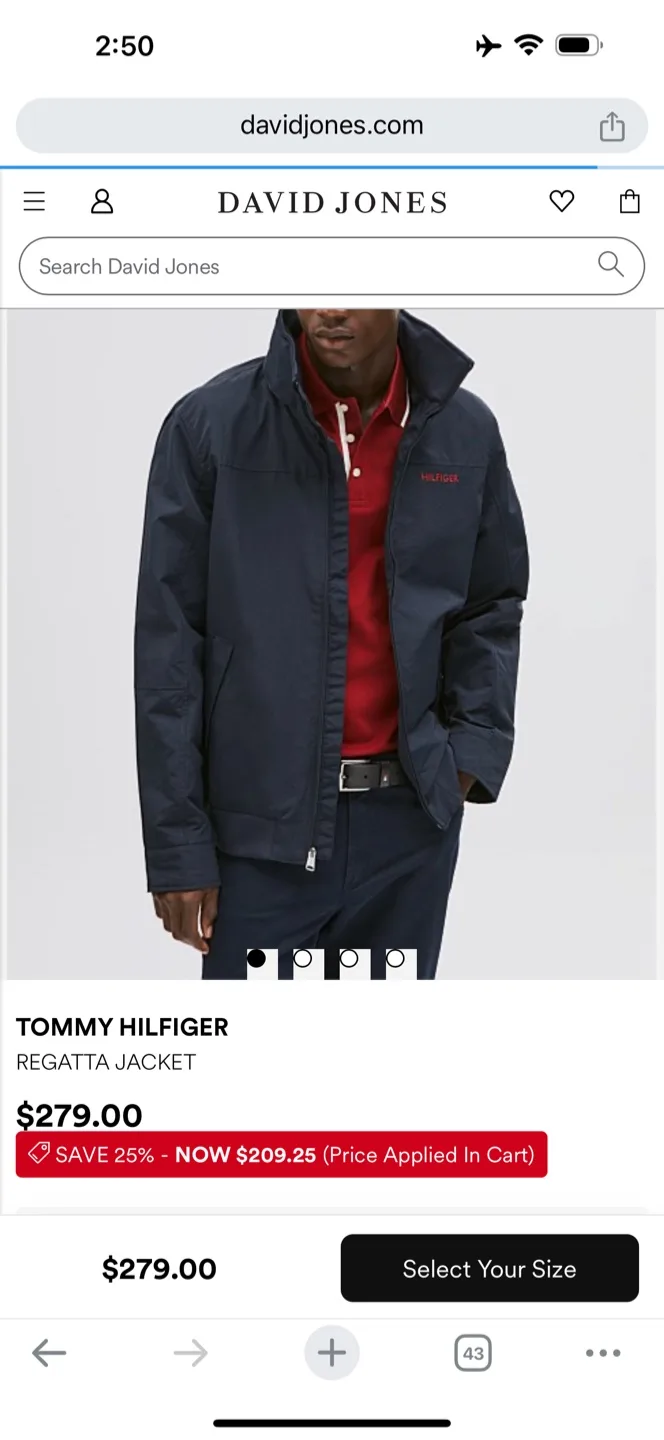Tap the magnifier search icon
664x1440 pixels.
(x=610, y=265)
